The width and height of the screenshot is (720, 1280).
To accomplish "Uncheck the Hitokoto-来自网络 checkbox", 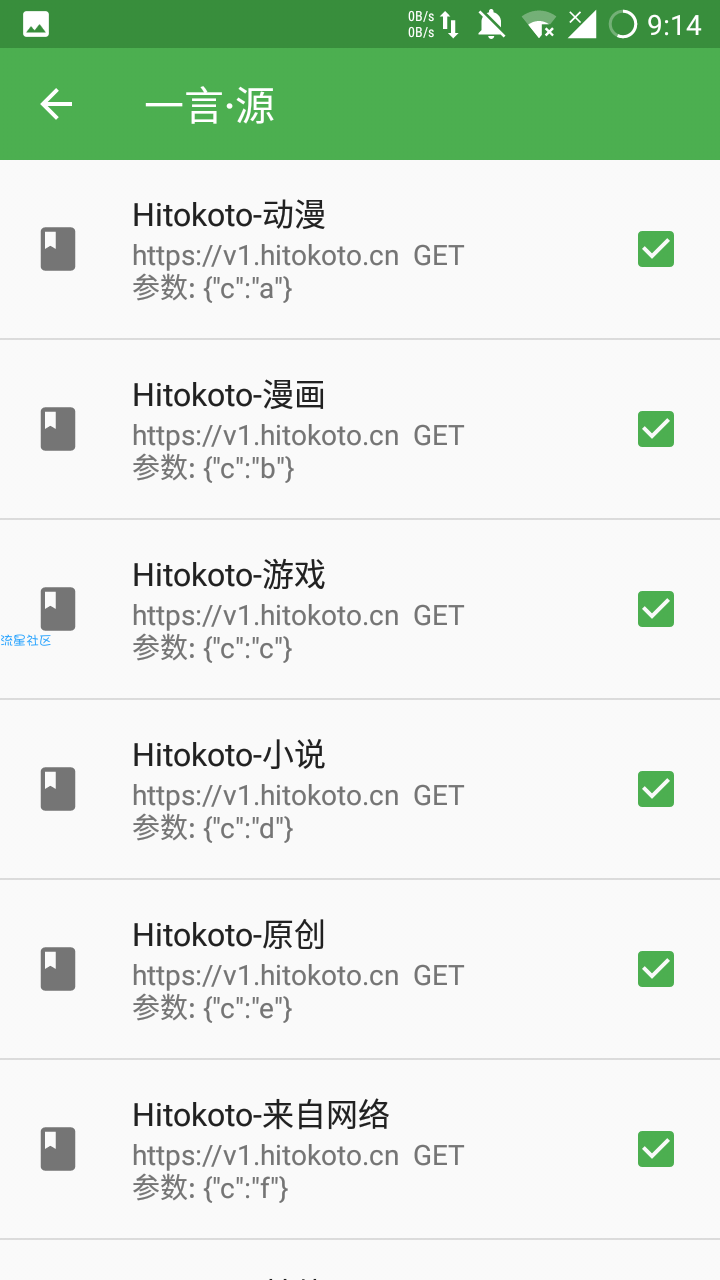I will click(656, 1149).
